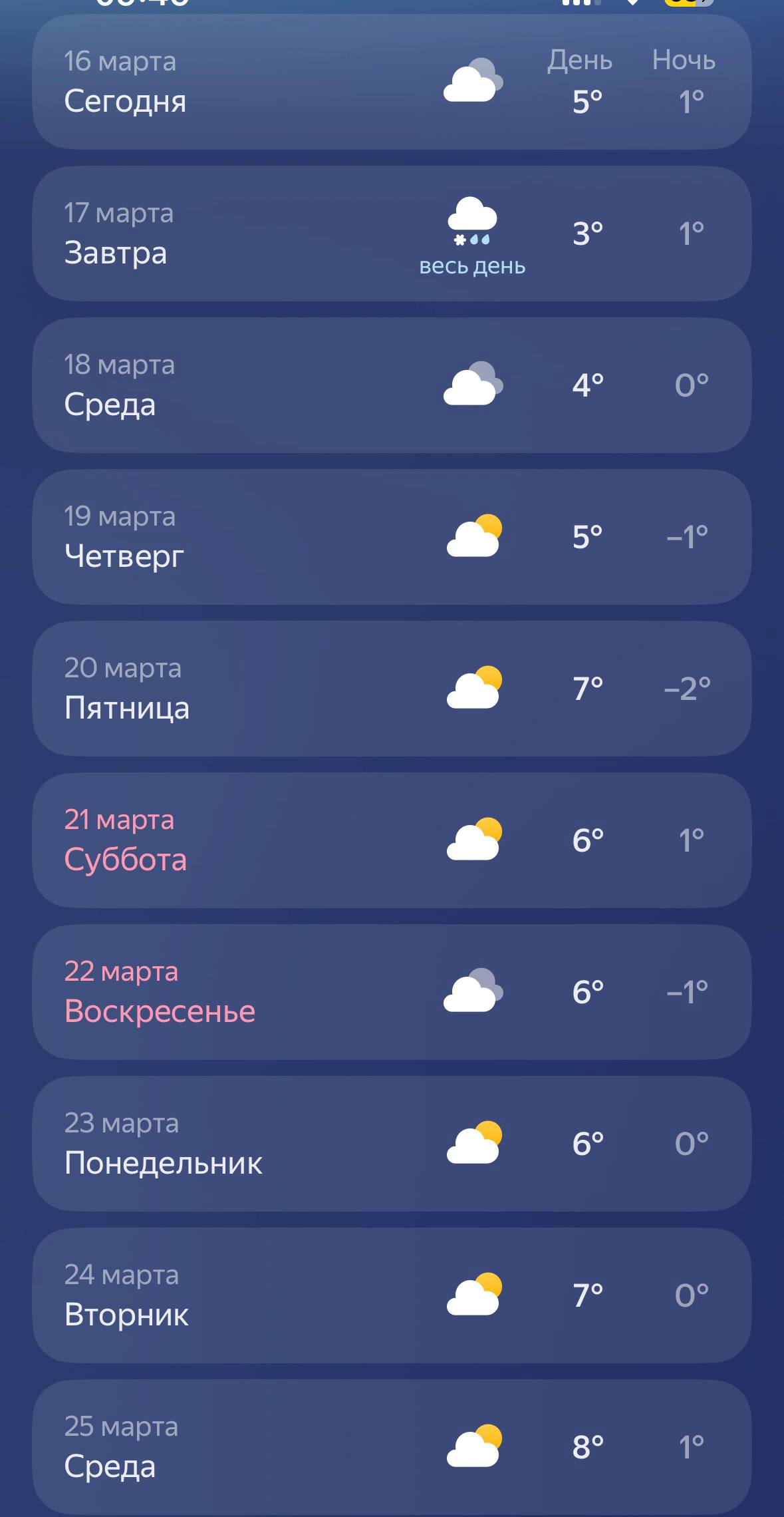This screenshot has width=784, height=1517.
Task: Select the Пятница 20 марта card
Action: click(392, 689)
